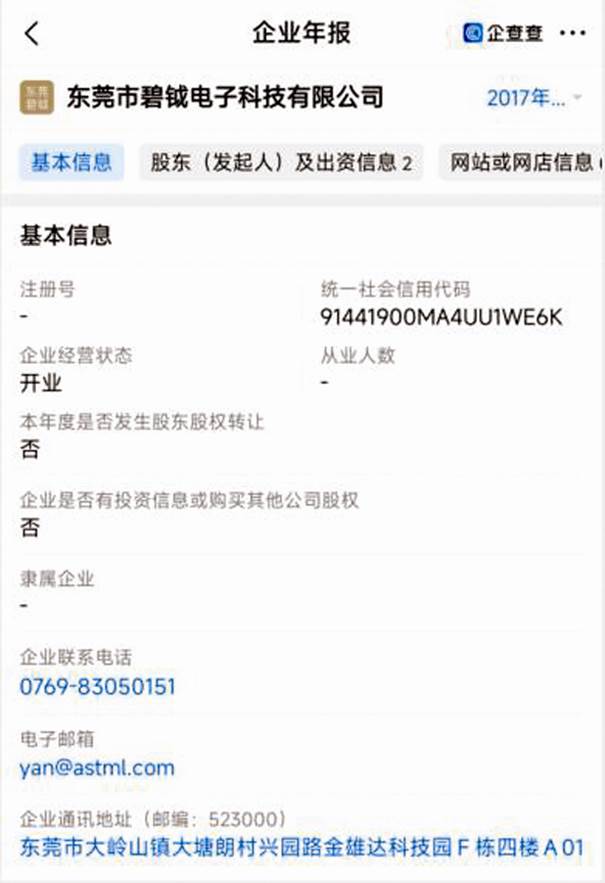Select the 基本信息 tab
Image resolution: width=605 pixels, height=883 pixels.
tap(71, 162)
